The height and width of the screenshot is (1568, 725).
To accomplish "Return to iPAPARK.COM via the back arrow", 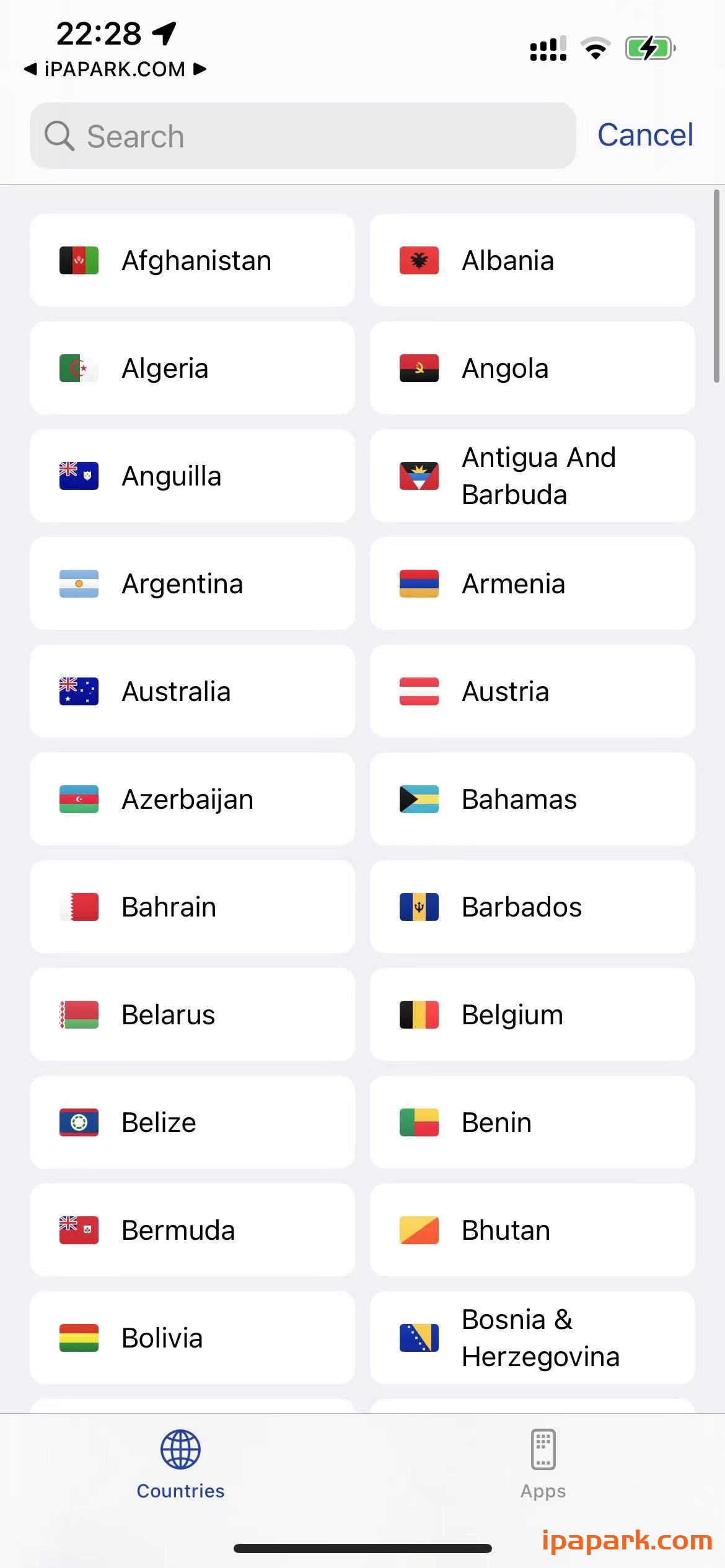I will tap(31, 69).
